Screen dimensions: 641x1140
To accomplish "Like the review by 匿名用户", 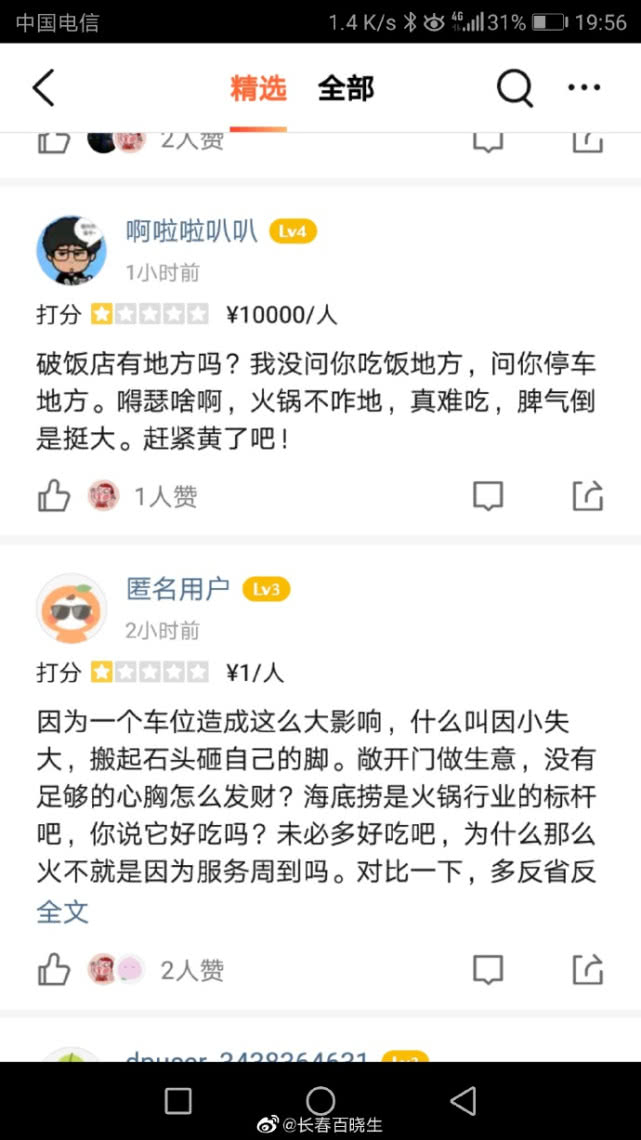I will click(54, 968).
